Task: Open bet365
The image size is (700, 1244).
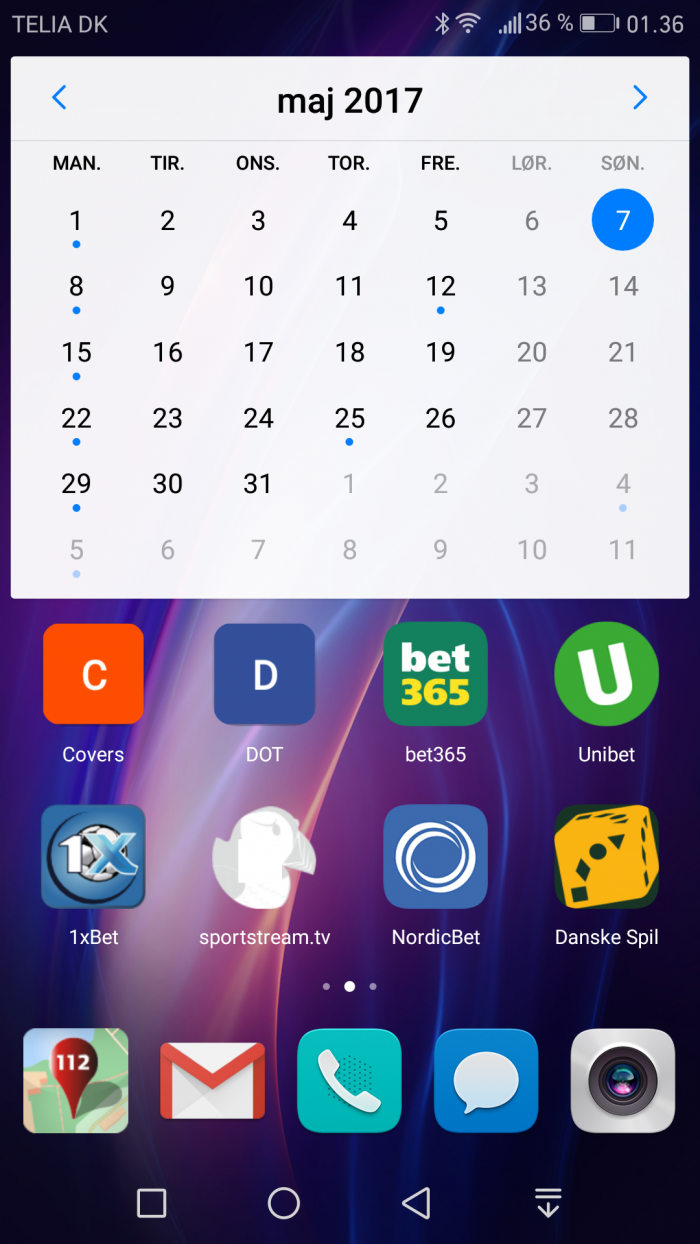Action: (435, 674)
